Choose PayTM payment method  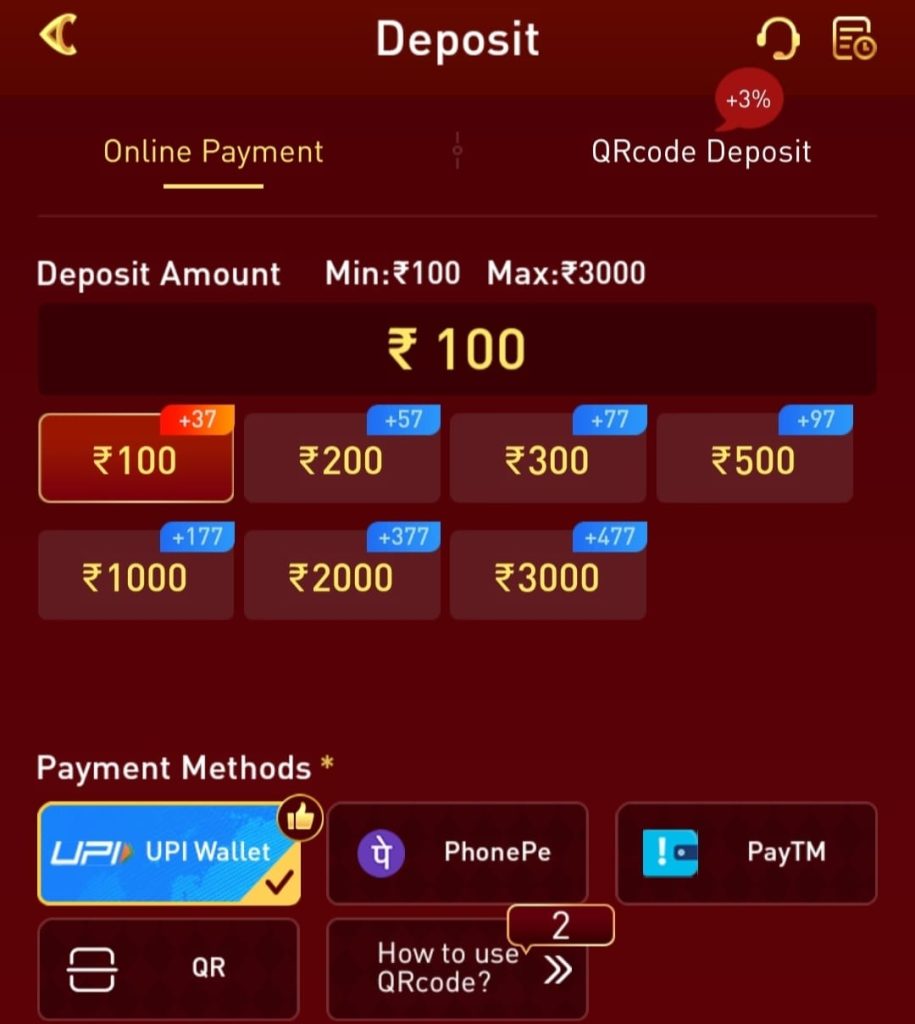coord(745,853)
